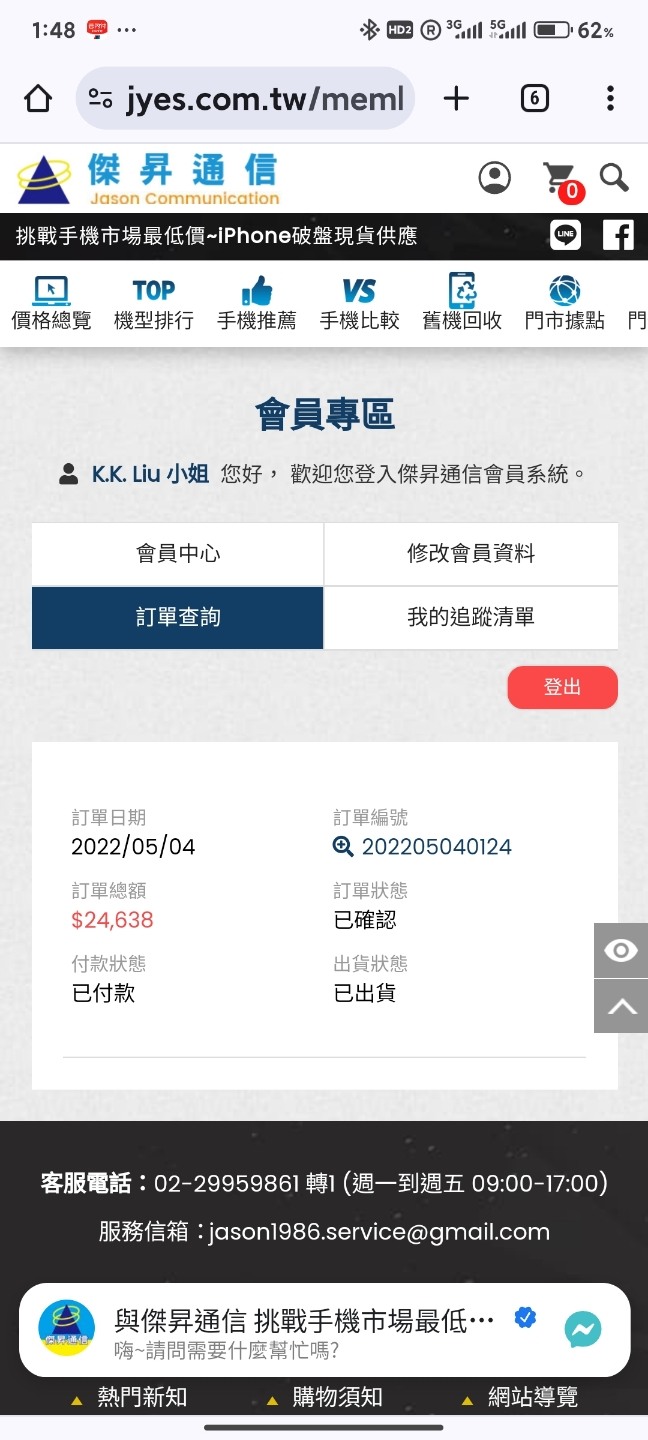
Task: Open 我的追蹤清單 wishlist tab
Action: (471, 617)
